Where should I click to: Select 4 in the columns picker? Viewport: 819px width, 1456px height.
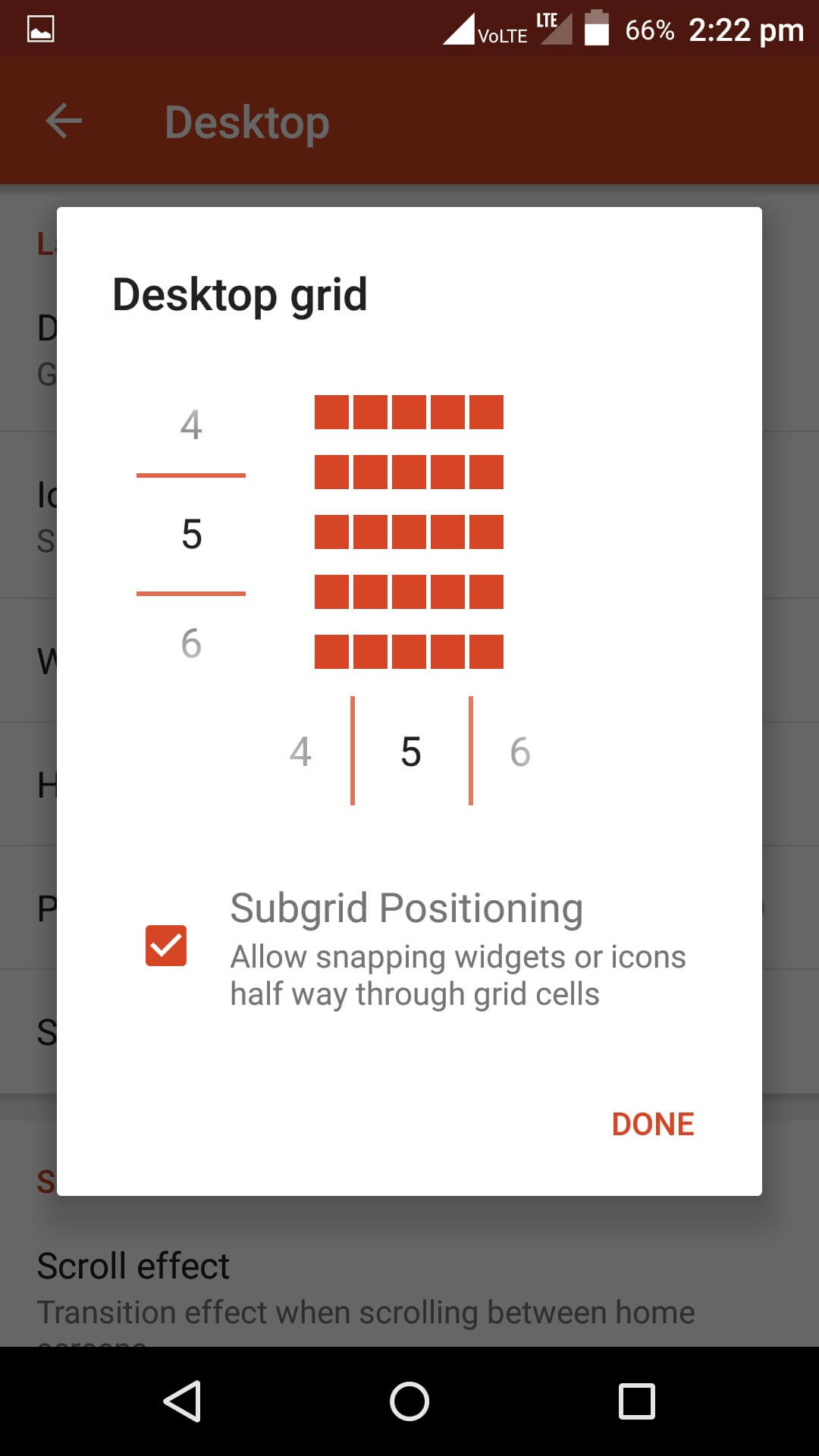[x=300, y=752]
